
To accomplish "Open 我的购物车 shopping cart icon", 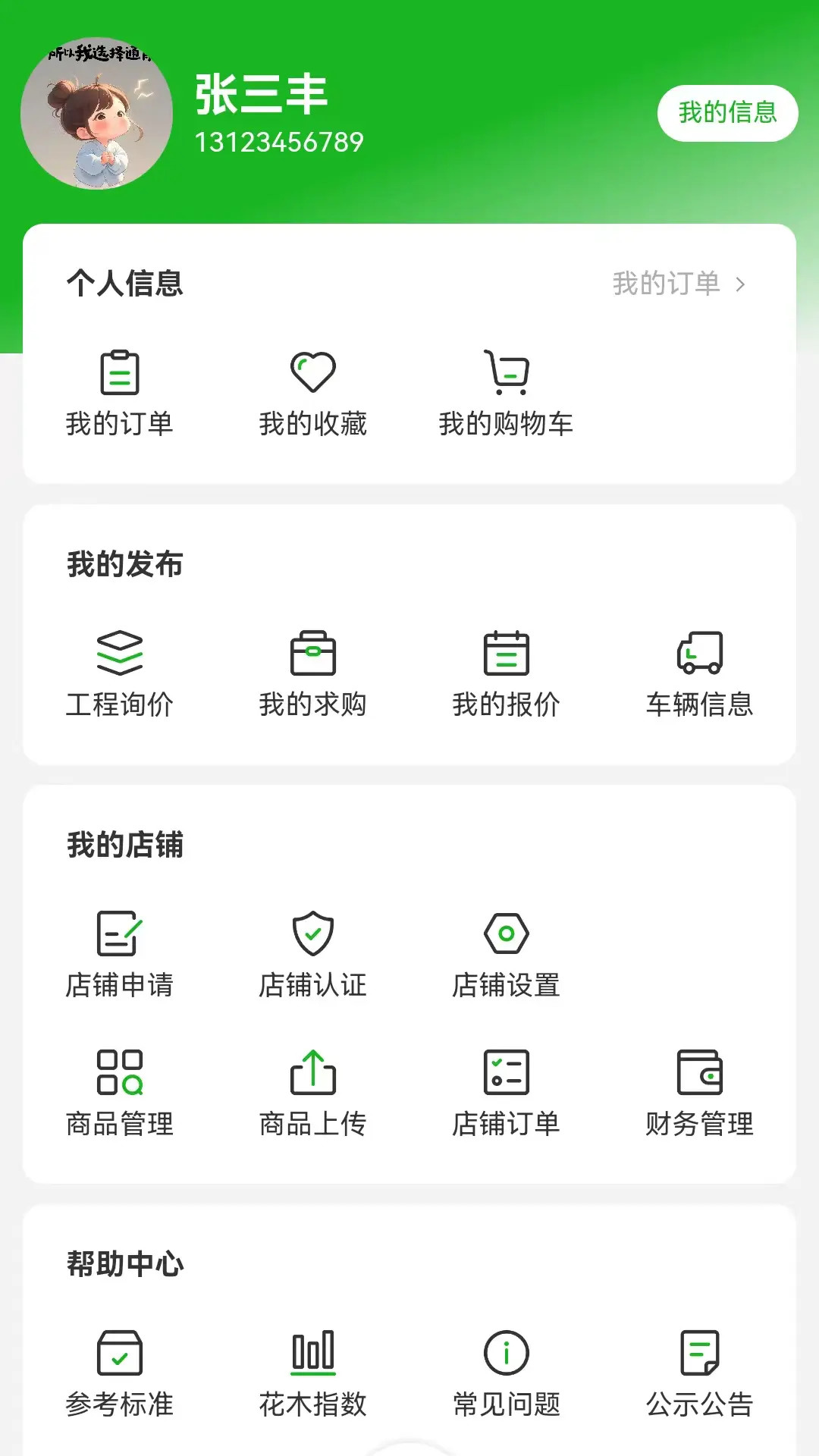I will (x=507, y=372).
